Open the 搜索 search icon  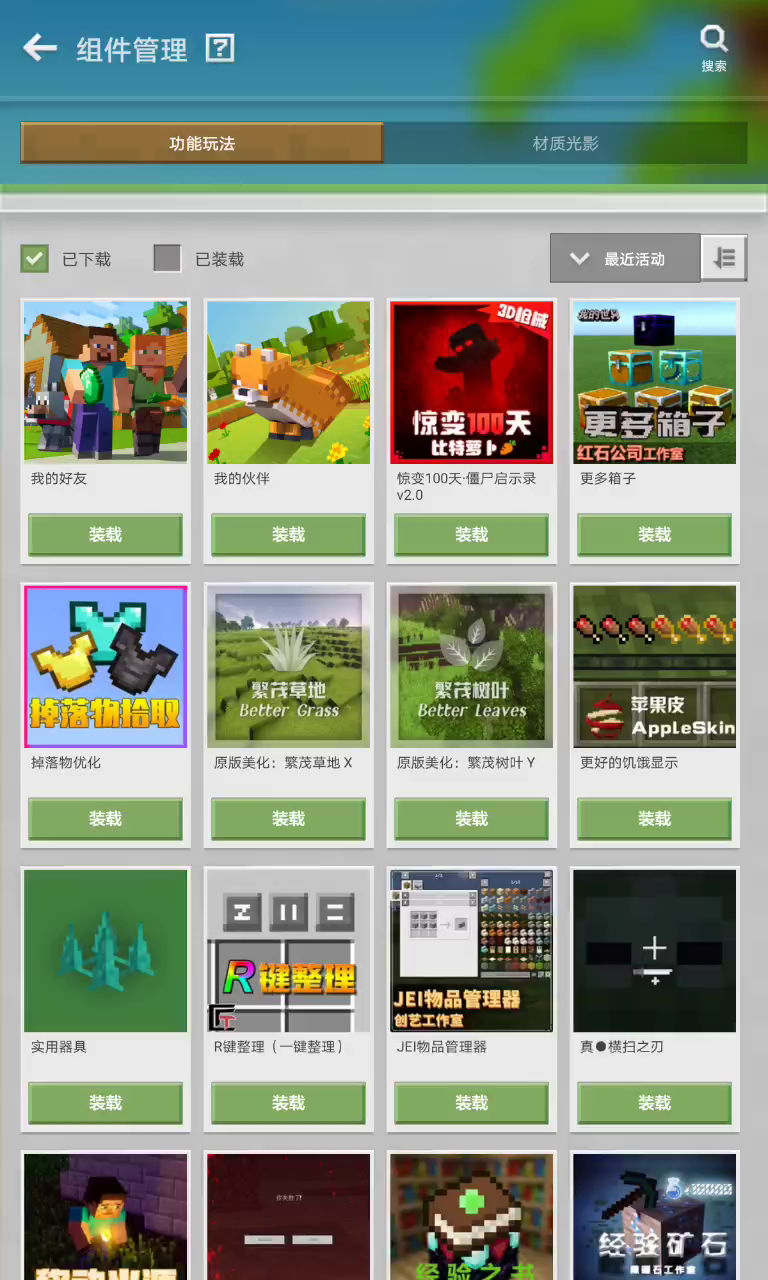click(713, 47)
